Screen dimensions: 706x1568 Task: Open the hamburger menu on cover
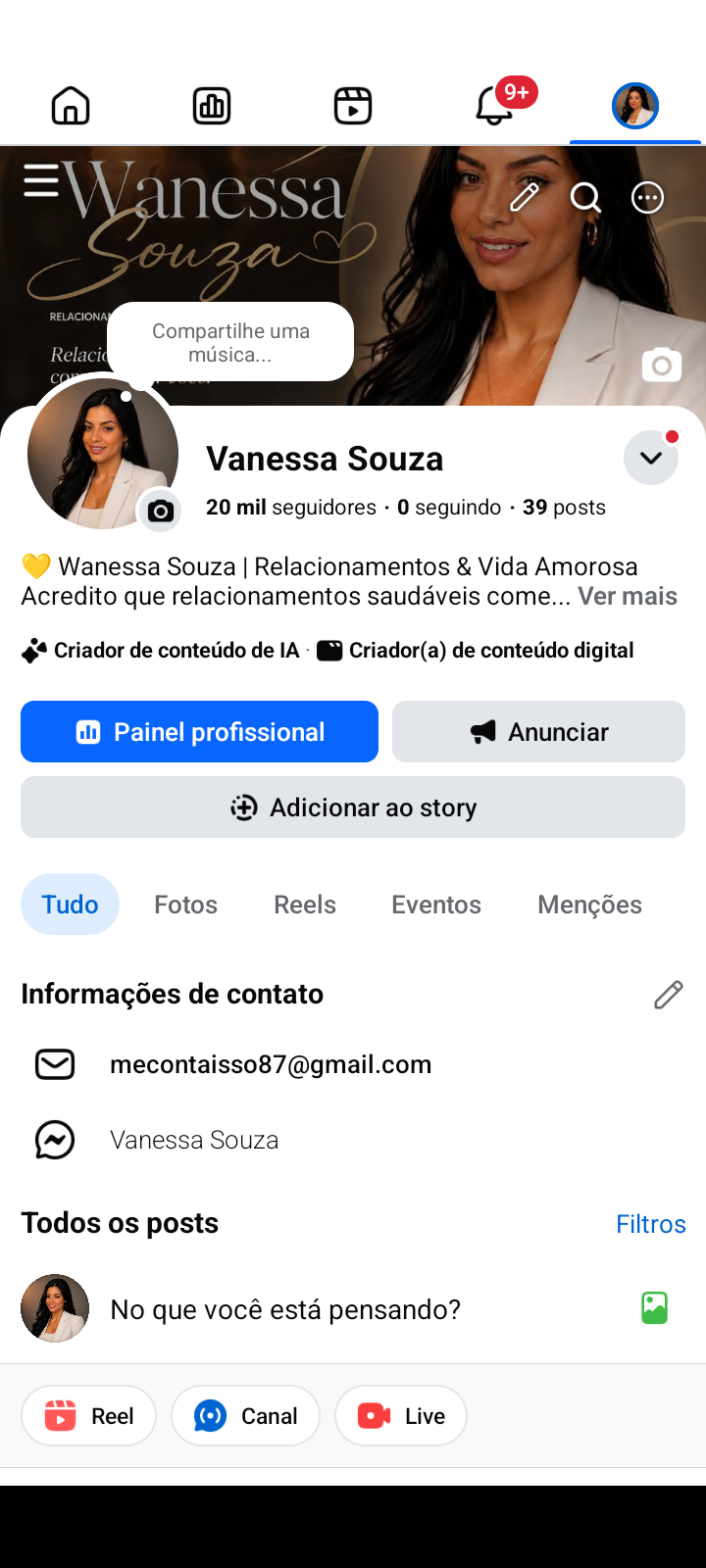41,180
